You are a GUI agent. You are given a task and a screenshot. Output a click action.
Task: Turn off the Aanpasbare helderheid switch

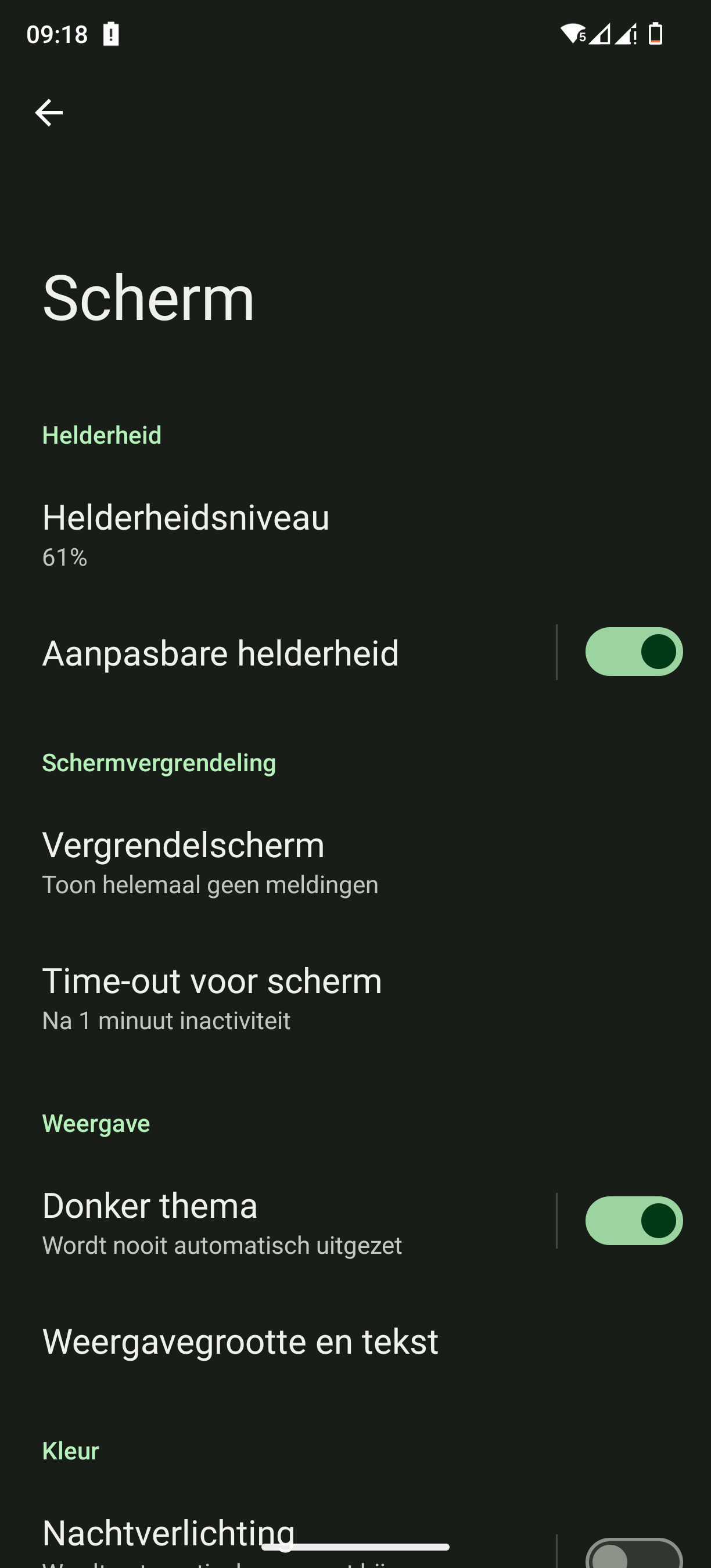634,652
